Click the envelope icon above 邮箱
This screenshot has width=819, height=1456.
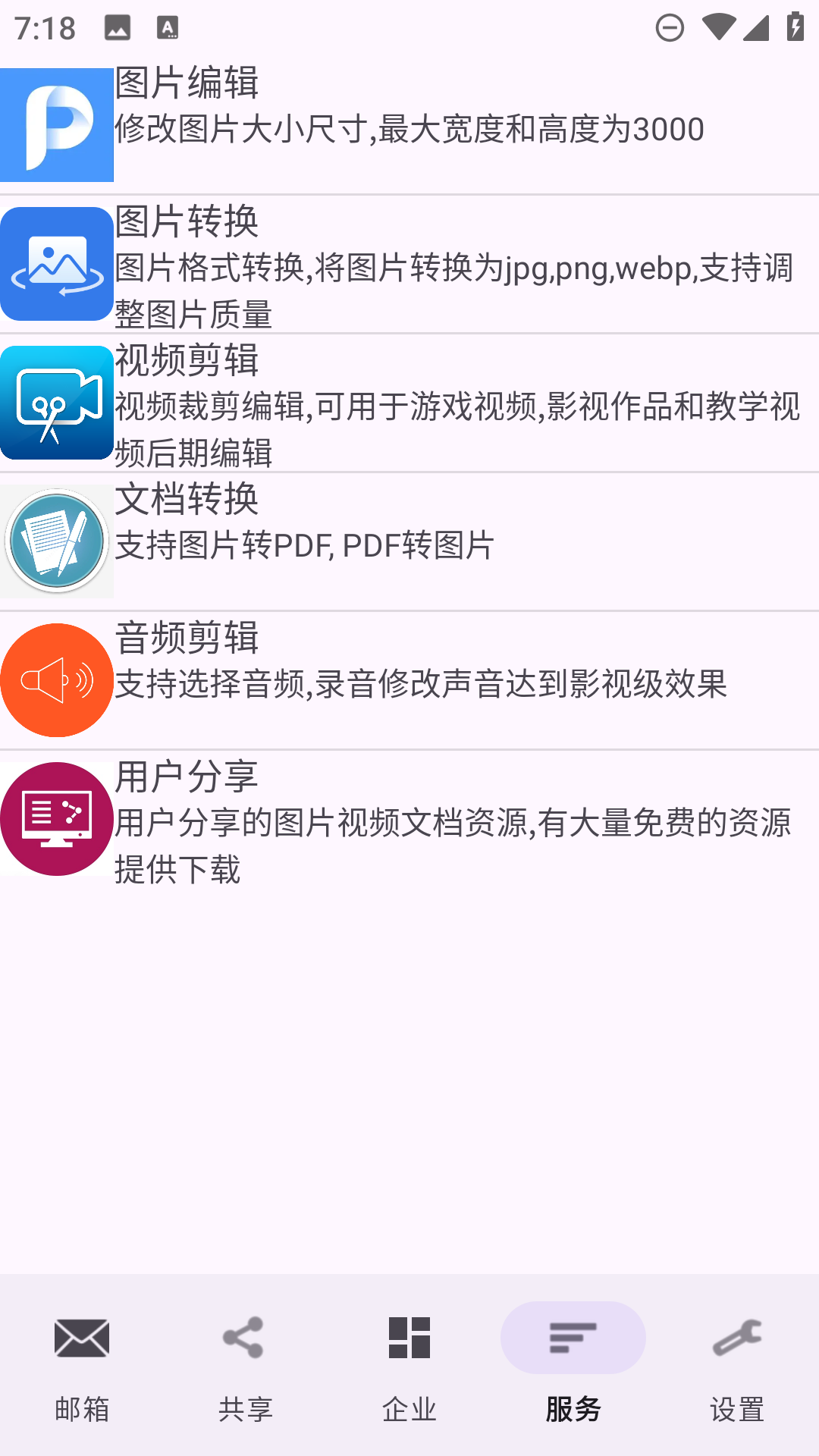(x=81, y=1338)
